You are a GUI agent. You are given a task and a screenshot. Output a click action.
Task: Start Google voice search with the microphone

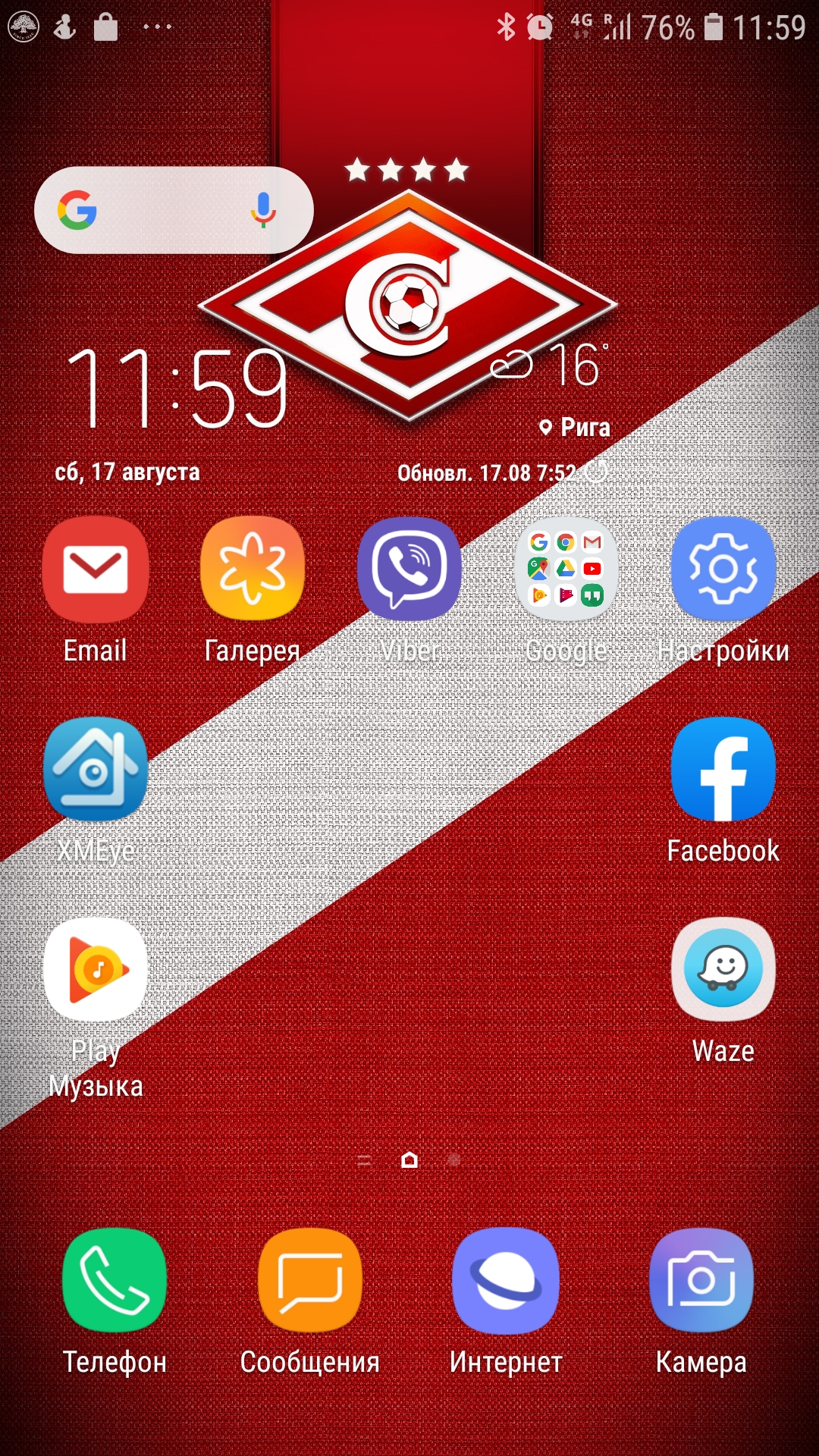pos(263,210)
